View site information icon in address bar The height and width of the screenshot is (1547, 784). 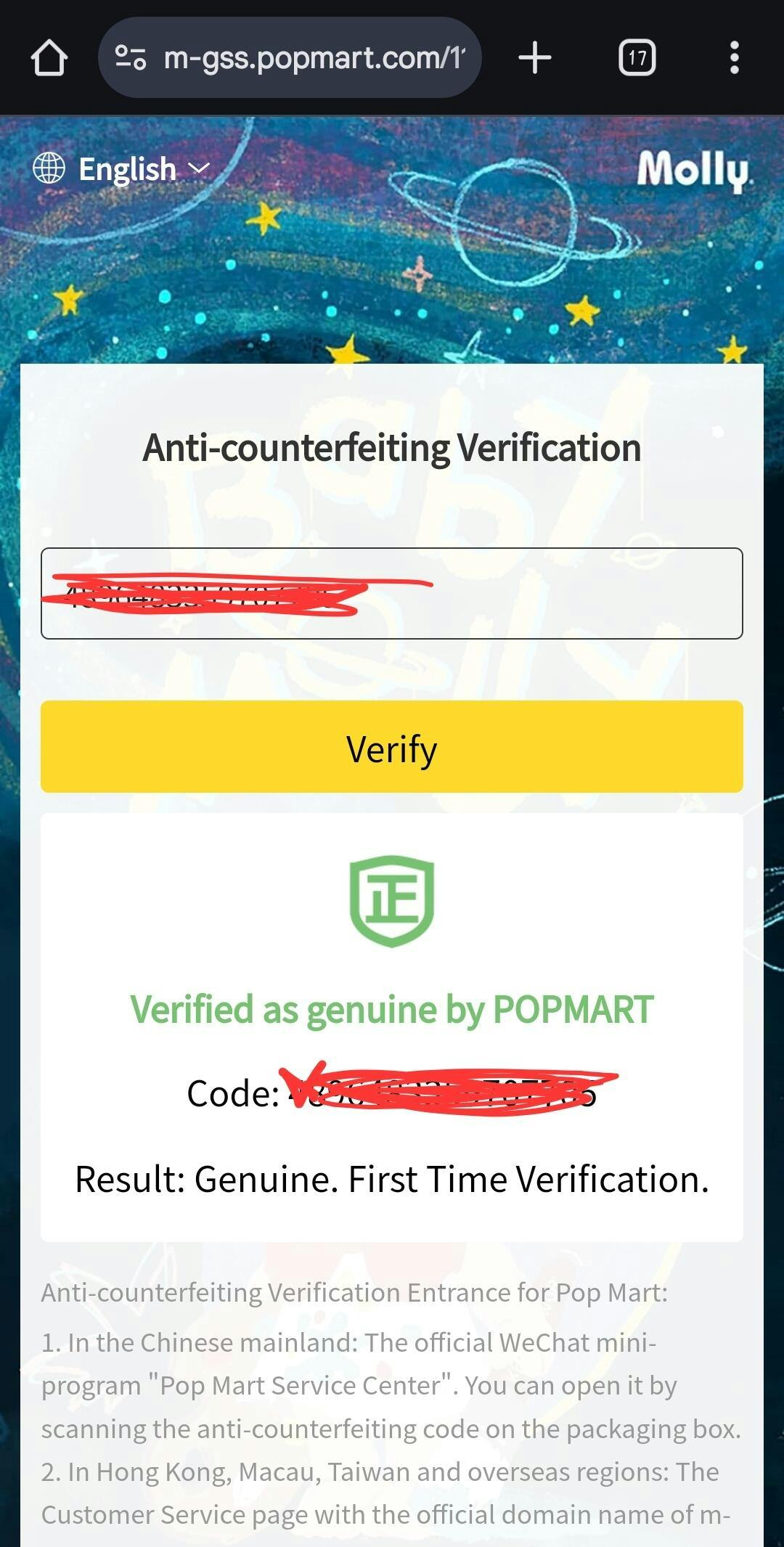click(131, 58)
